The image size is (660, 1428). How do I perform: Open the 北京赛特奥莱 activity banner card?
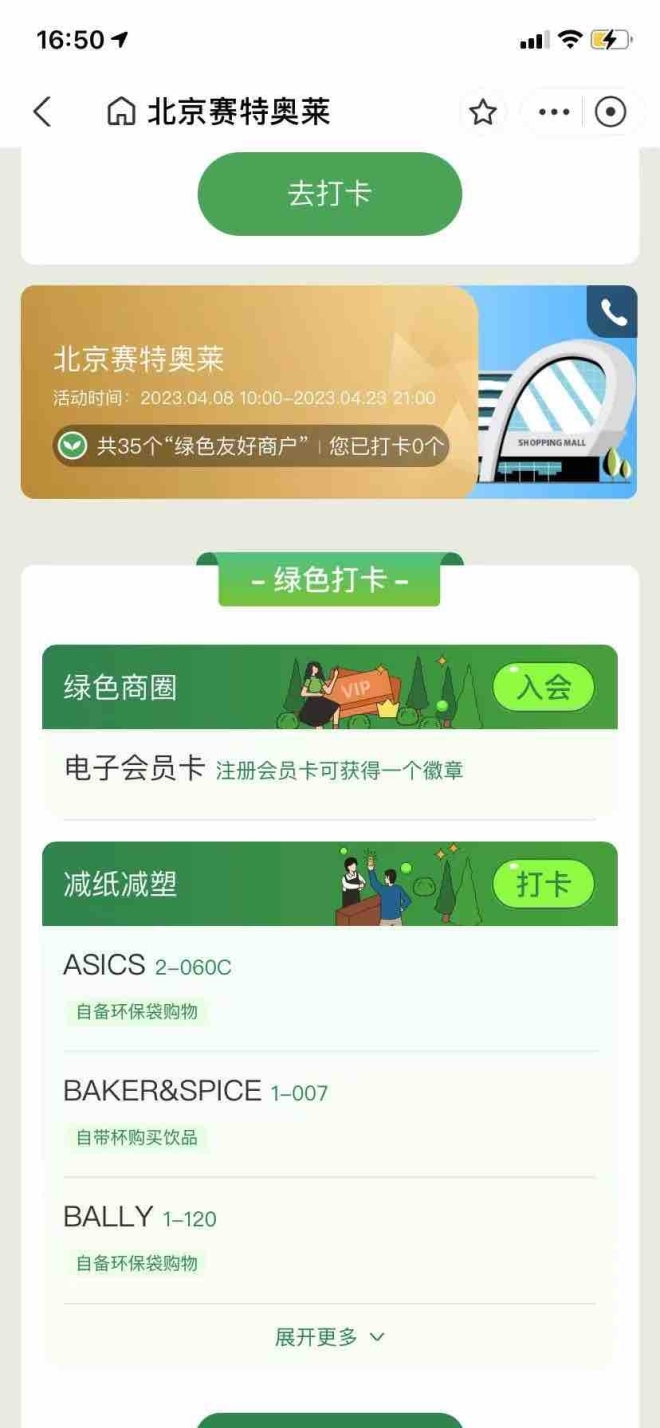[250, 392]
